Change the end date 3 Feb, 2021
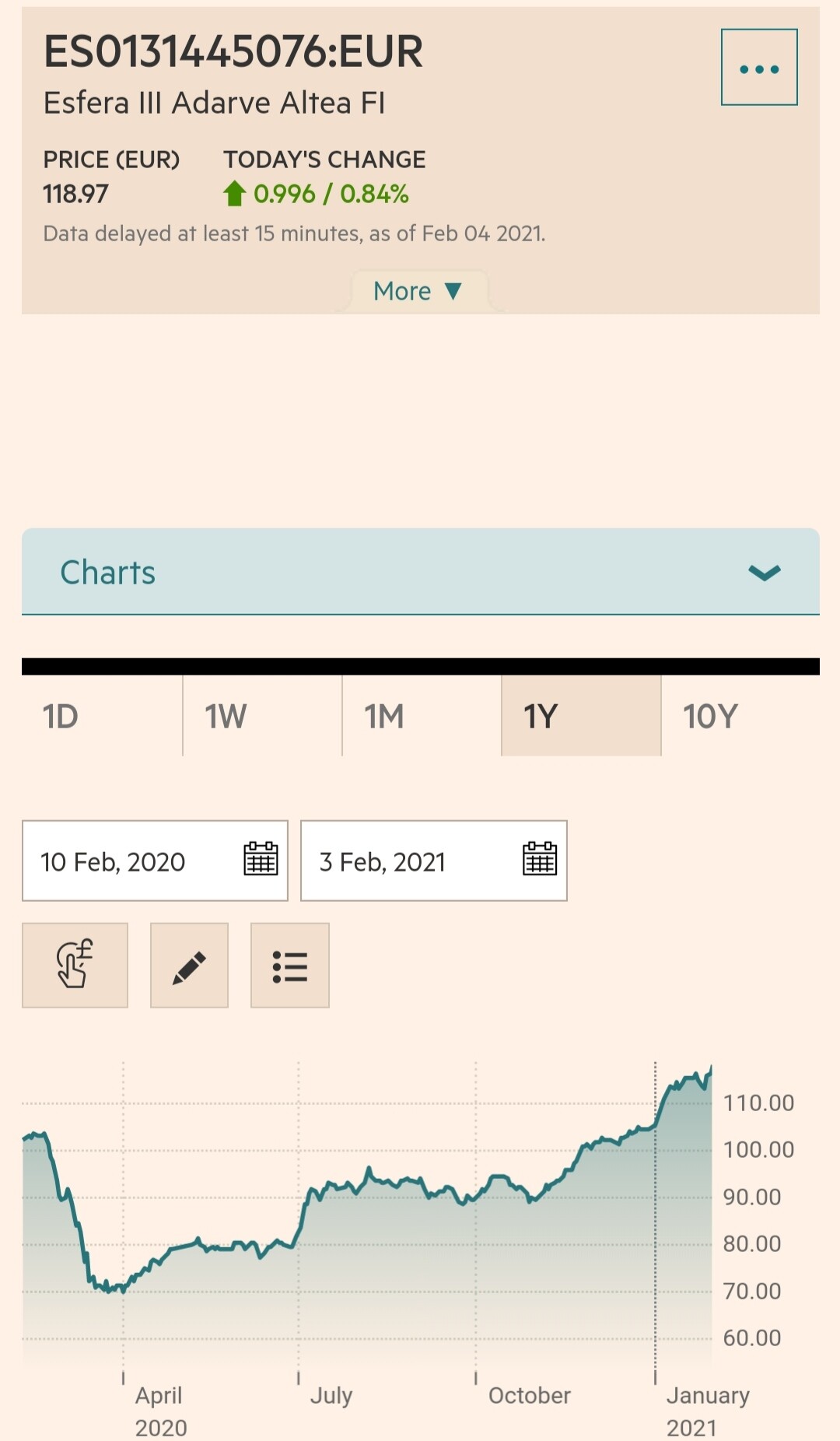Screen dimensions: 840x1441 [434, 861]
